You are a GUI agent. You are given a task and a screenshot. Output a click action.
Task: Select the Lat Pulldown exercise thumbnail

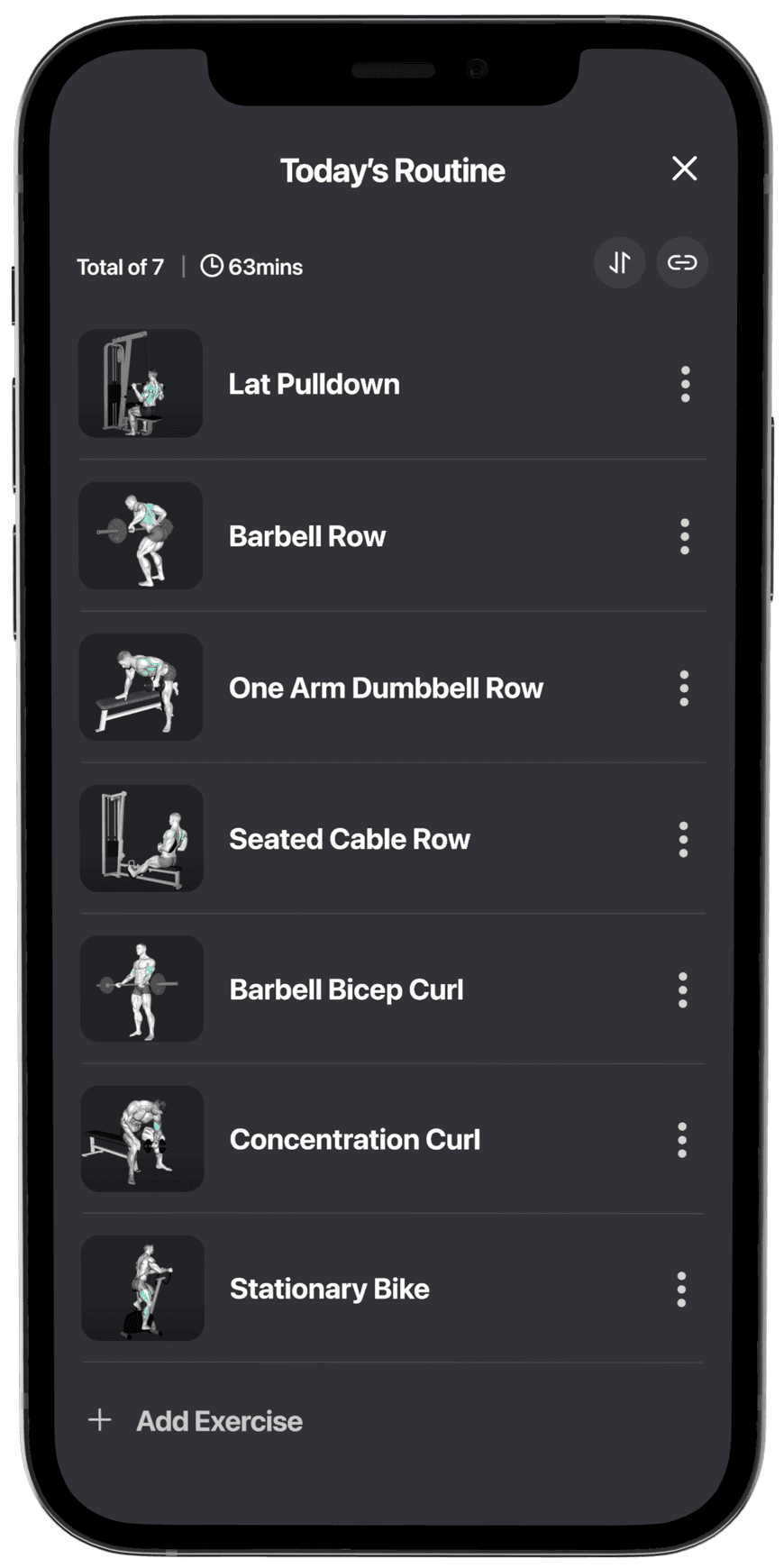(x=141, y=383)
